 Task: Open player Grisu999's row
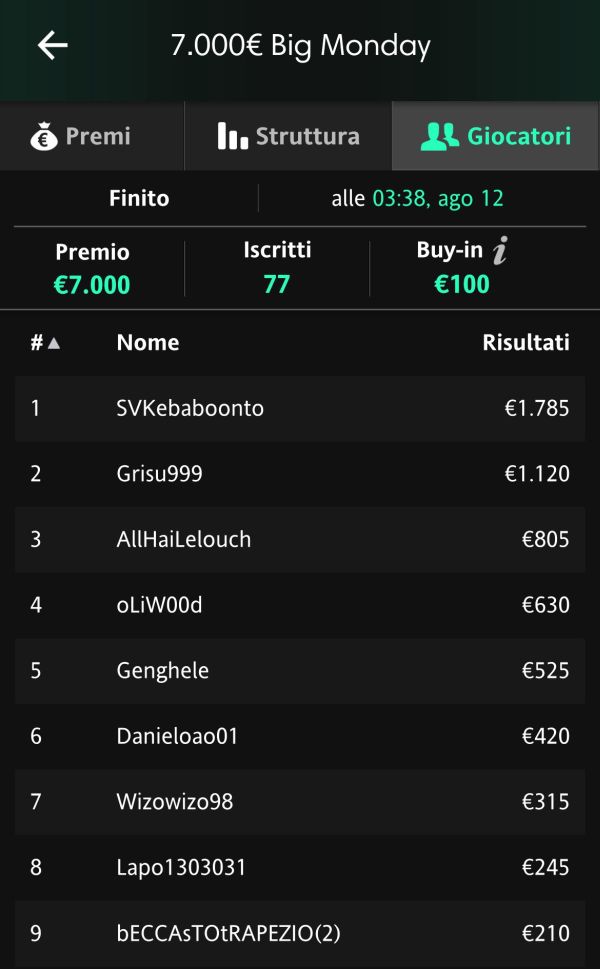click(300, 473)
